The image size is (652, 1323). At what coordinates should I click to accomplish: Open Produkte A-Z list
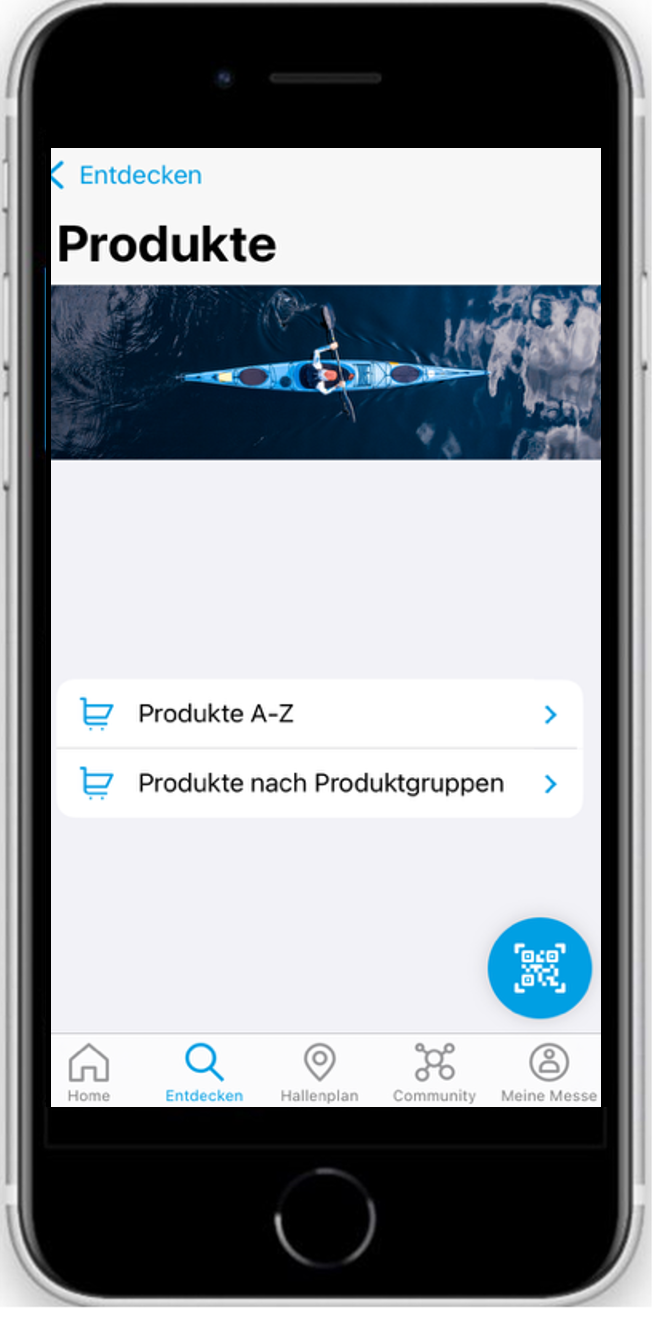click(318, 714)
